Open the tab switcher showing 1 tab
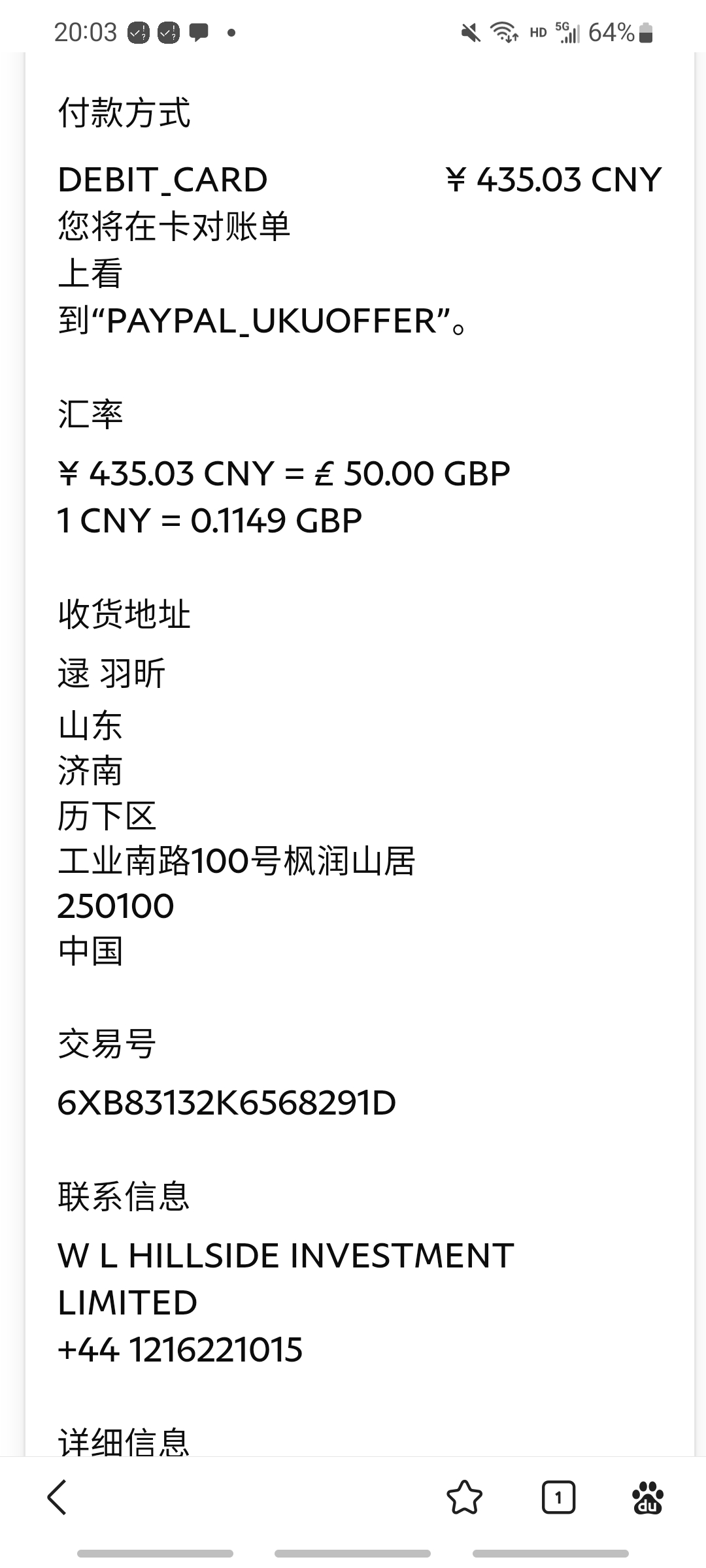Image resolution: width=706 pixels, height=1568 pixels. [x=558, y=1497]
